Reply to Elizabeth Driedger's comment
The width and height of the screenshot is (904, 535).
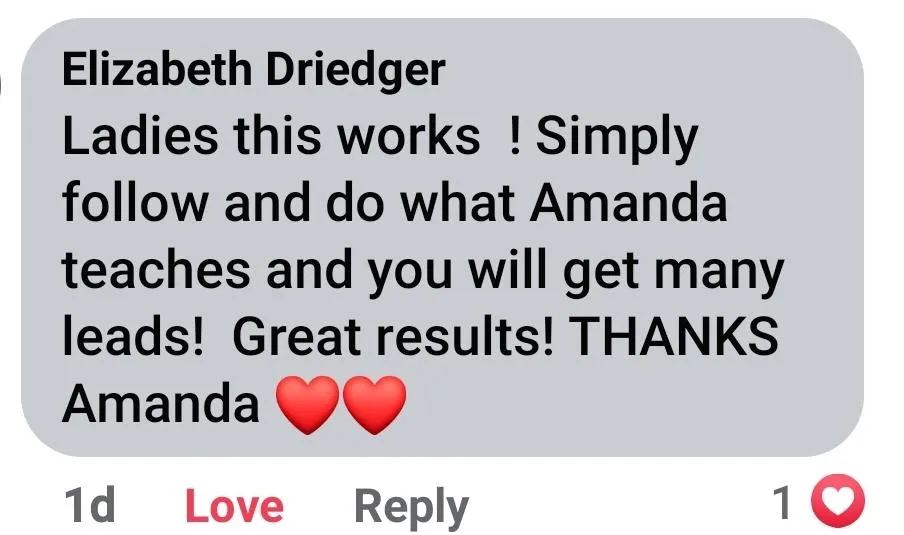(x=411, y=506)
